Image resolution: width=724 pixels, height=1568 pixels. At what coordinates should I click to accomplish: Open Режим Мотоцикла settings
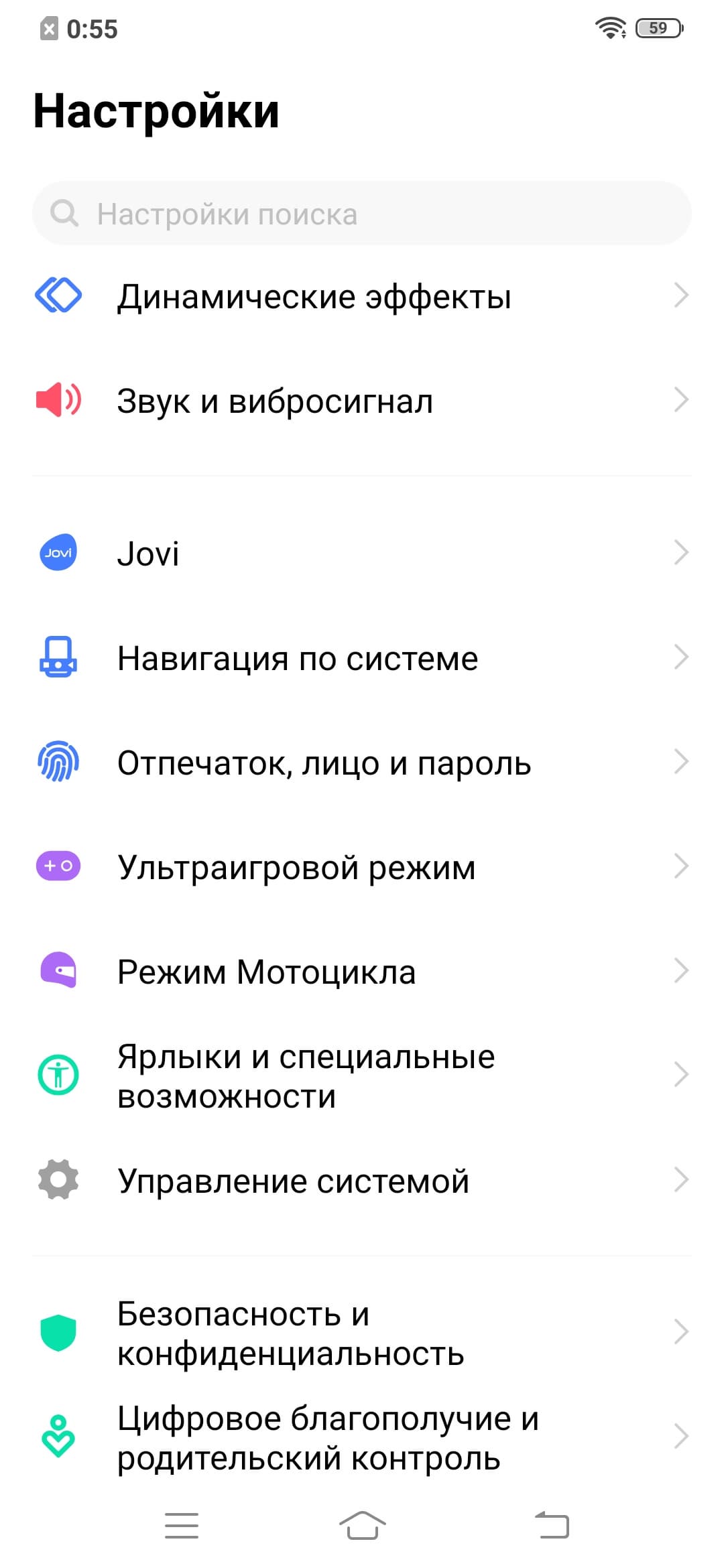[x=362, y=972]
